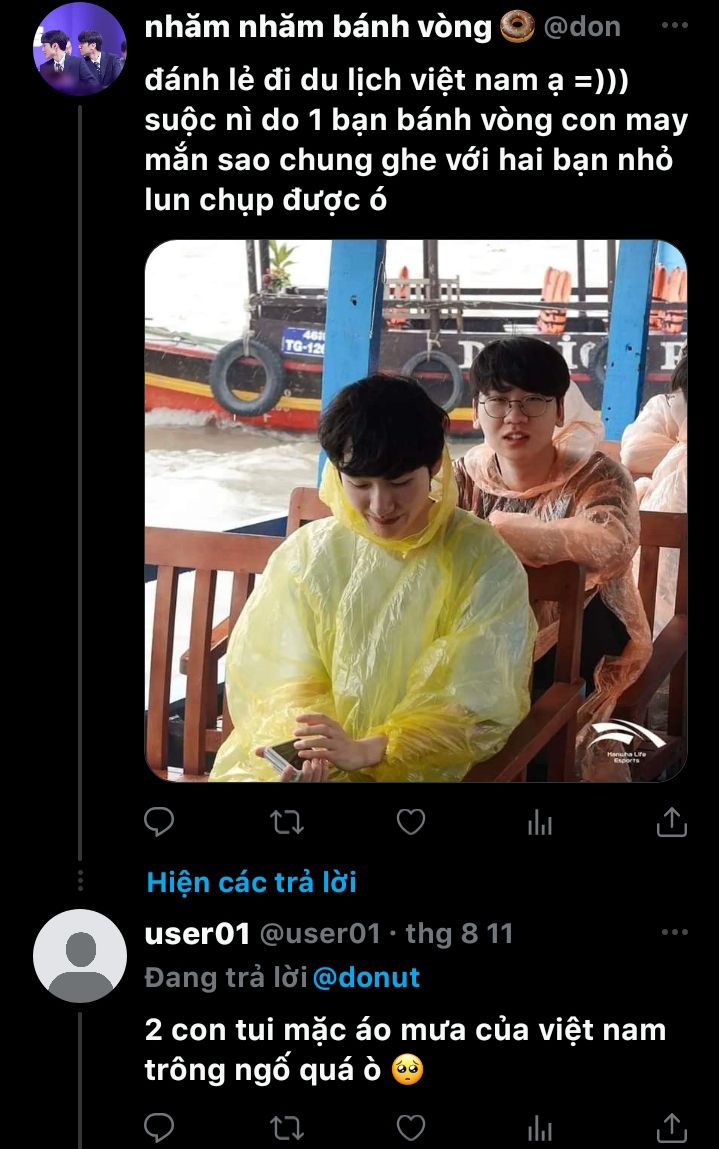Reply to the nhăm nhăm bánh vòng post
Viewport: 719px width, 1149px height.
[x=159, y=822]
